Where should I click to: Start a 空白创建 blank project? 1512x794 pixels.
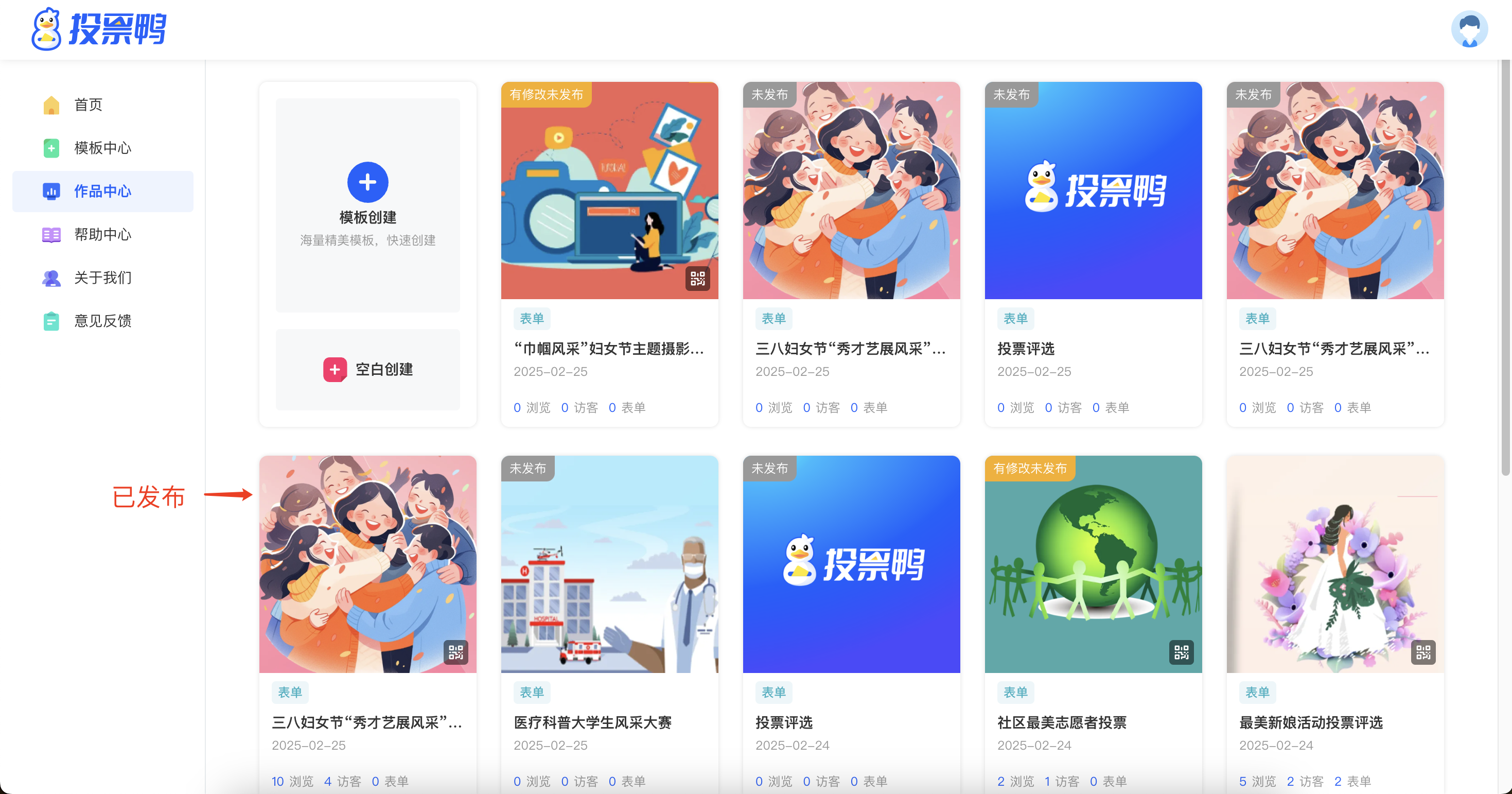coord(367,369)
